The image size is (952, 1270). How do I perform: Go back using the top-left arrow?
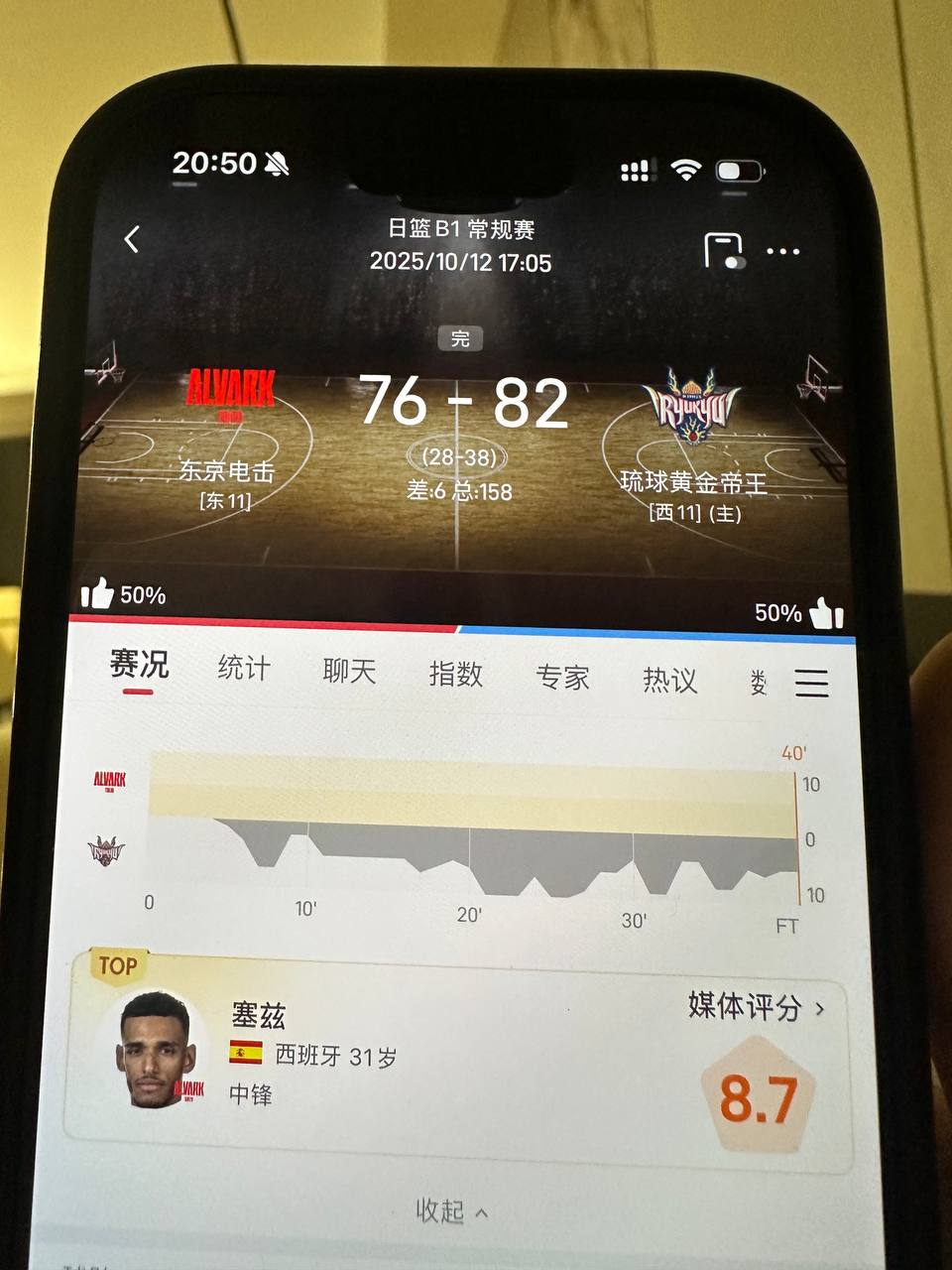[x=132, y=239]
